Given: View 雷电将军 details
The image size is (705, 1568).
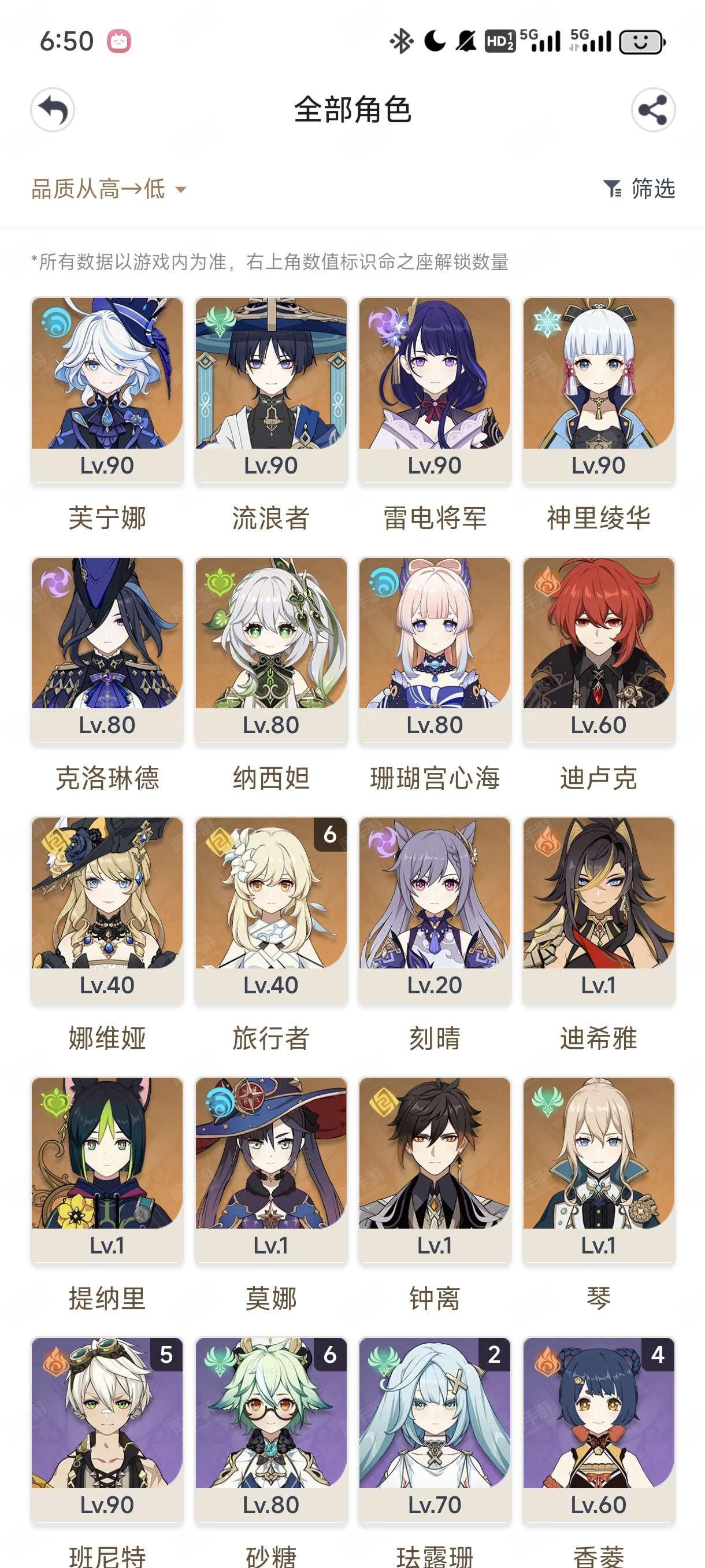Looking at the screenshot, I should pyautogui.click(x=435, y=390).
